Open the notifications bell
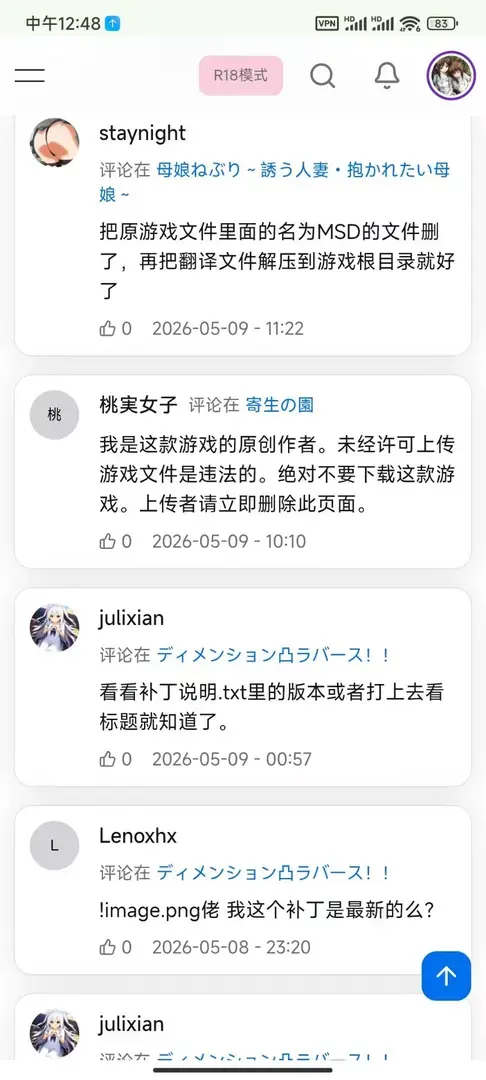The height and width of the screenshot is (1080, 486). point(387,75)
